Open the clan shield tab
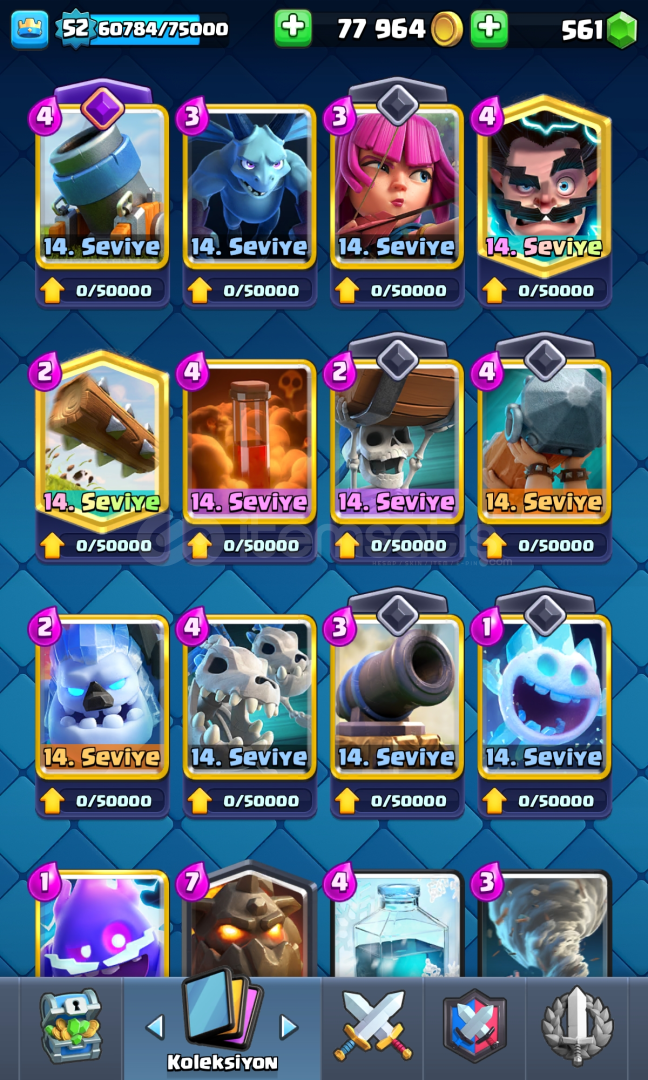This screenshot has width=648, height=1080. [474, 1025]
